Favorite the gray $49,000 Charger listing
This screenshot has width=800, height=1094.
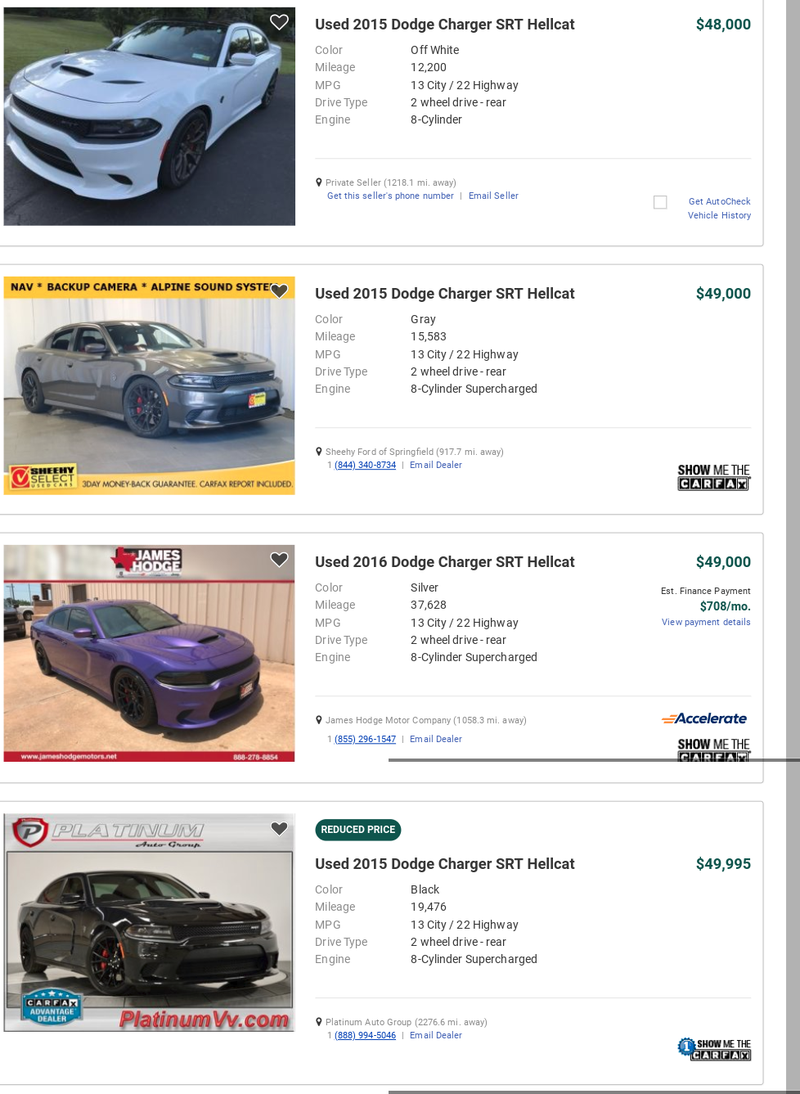pyautogui.click(x=279, y=291)
